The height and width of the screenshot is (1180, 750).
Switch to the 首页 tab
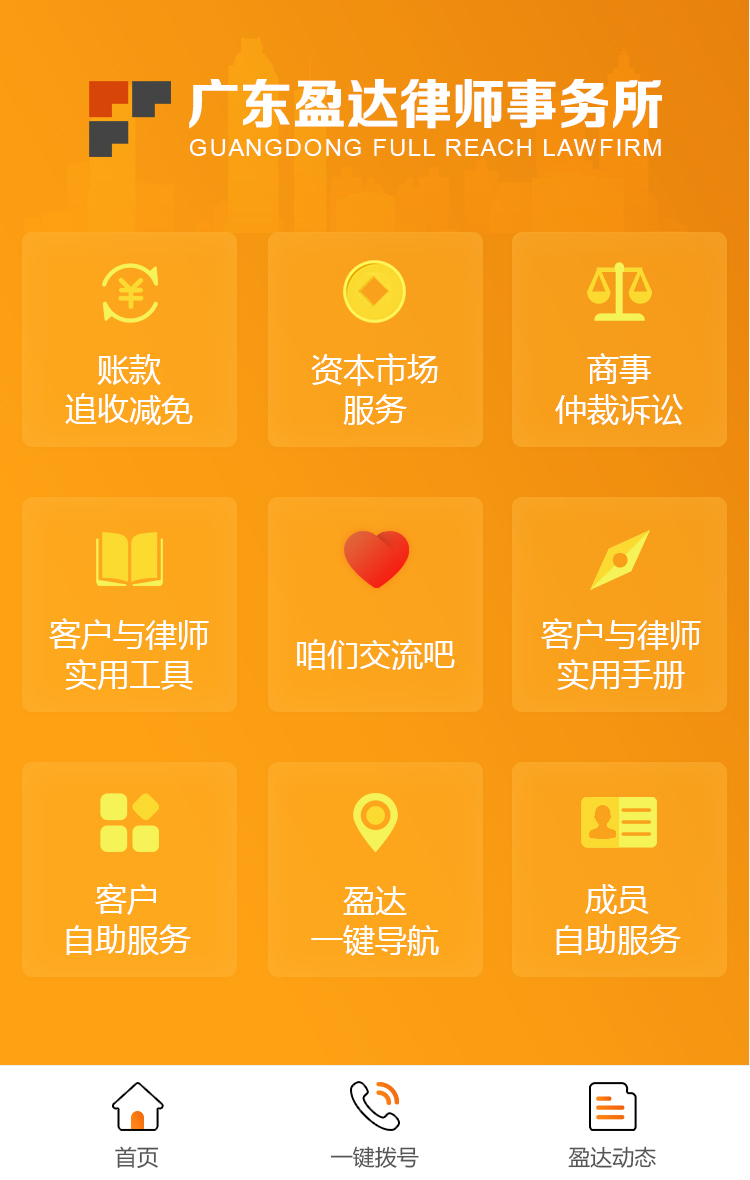pyautogui.click(x=137, y=1124)
